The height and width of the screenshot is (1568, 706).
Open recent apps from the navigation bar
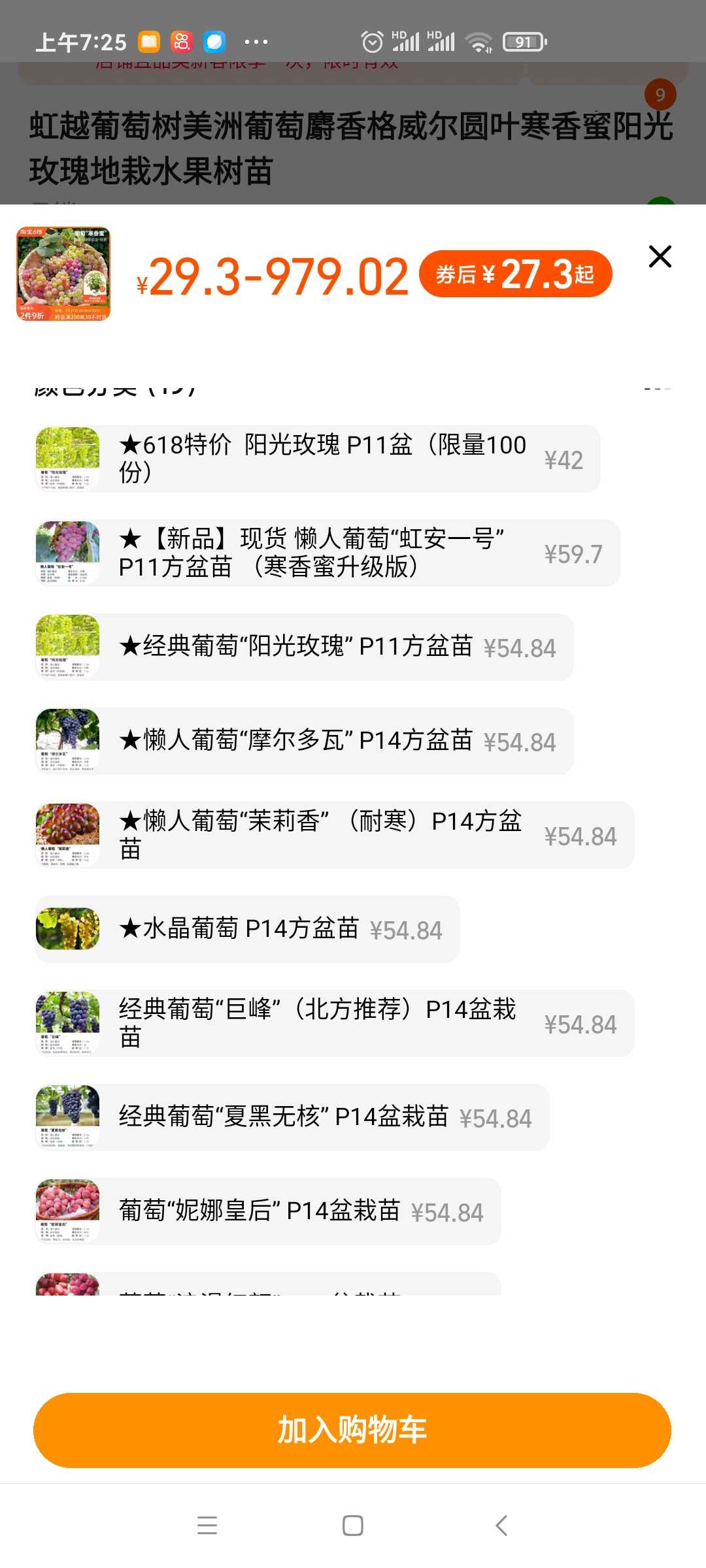pyautogui.click(x=207, y=1526)
